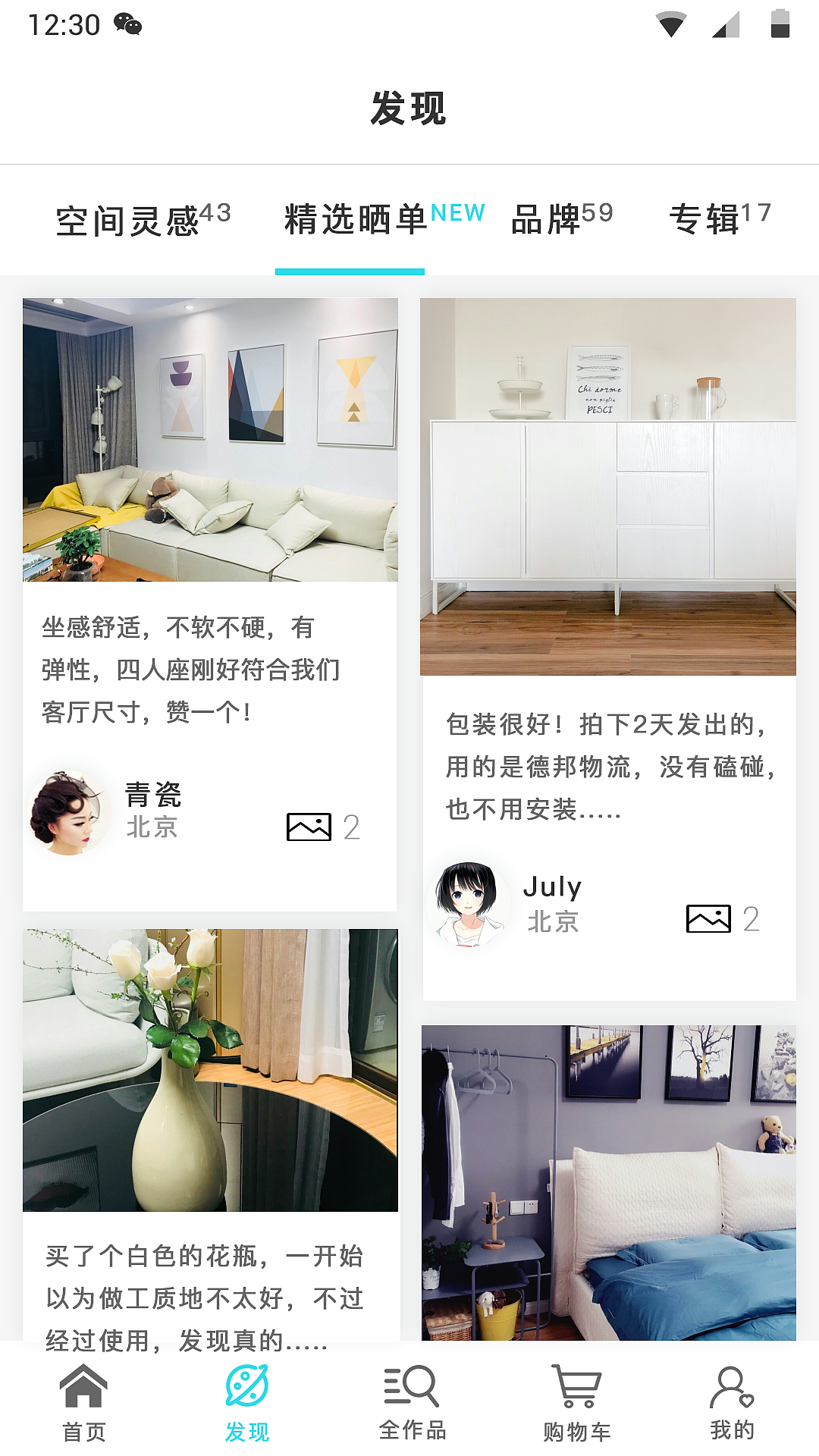Tap the 发现 discover tab
The height and width of the screenshot is (1456, 819).
247,1403
